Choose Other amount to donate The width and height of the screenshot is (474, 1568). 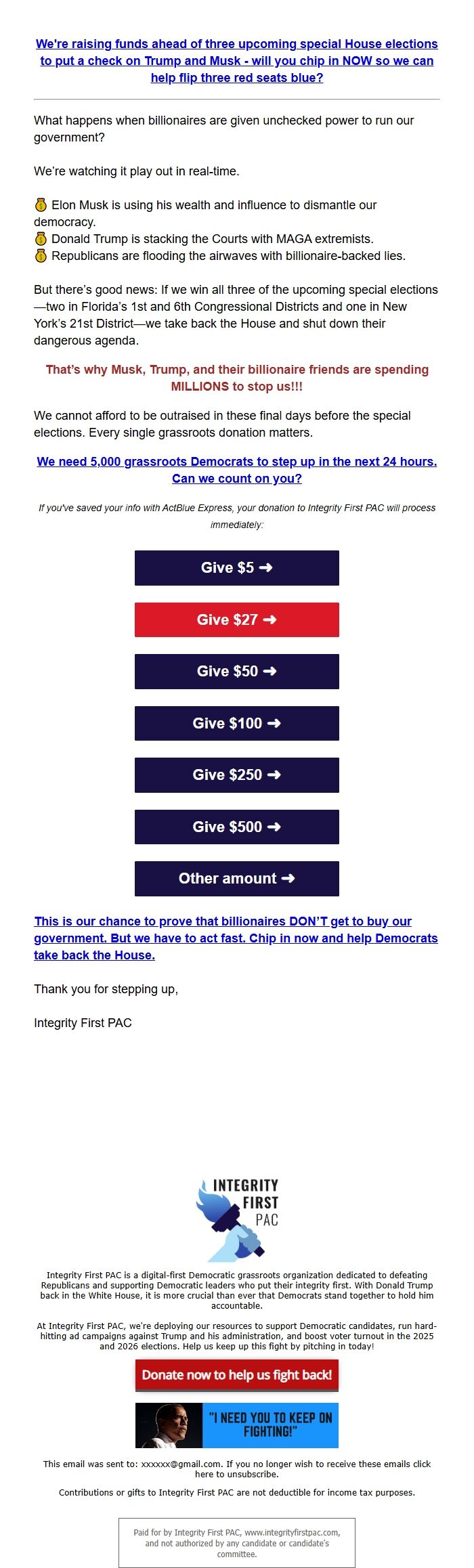[x=237, y=879]
